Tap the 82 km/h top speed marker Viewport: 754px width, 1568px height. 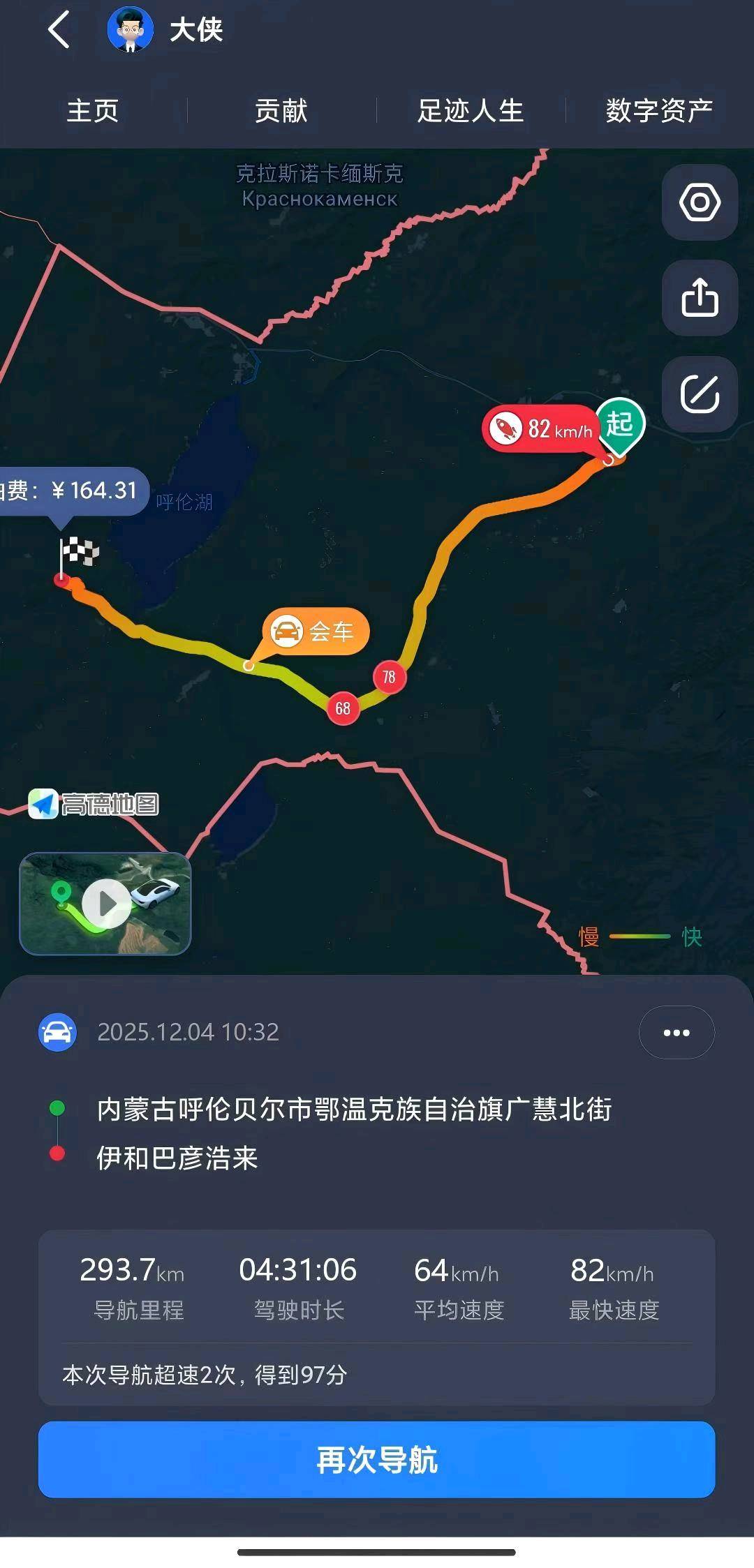click(x=541, y=428)
